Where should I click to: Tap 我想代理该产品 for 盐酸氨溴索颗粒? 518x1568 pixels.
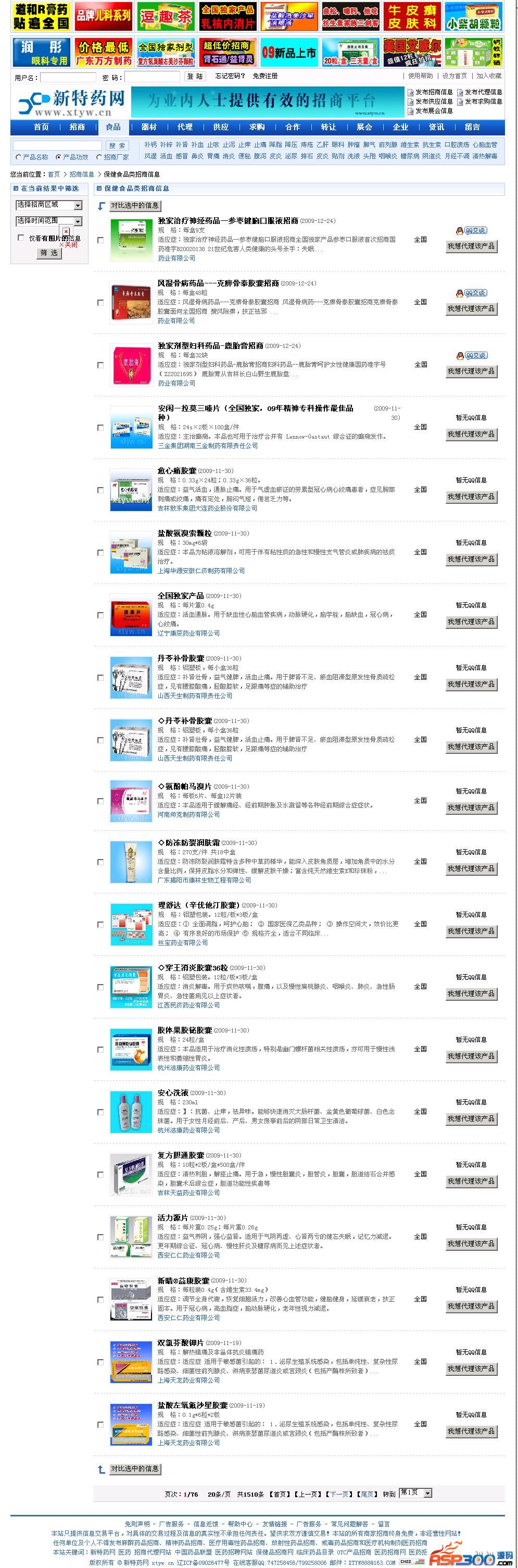coord(471,559)
